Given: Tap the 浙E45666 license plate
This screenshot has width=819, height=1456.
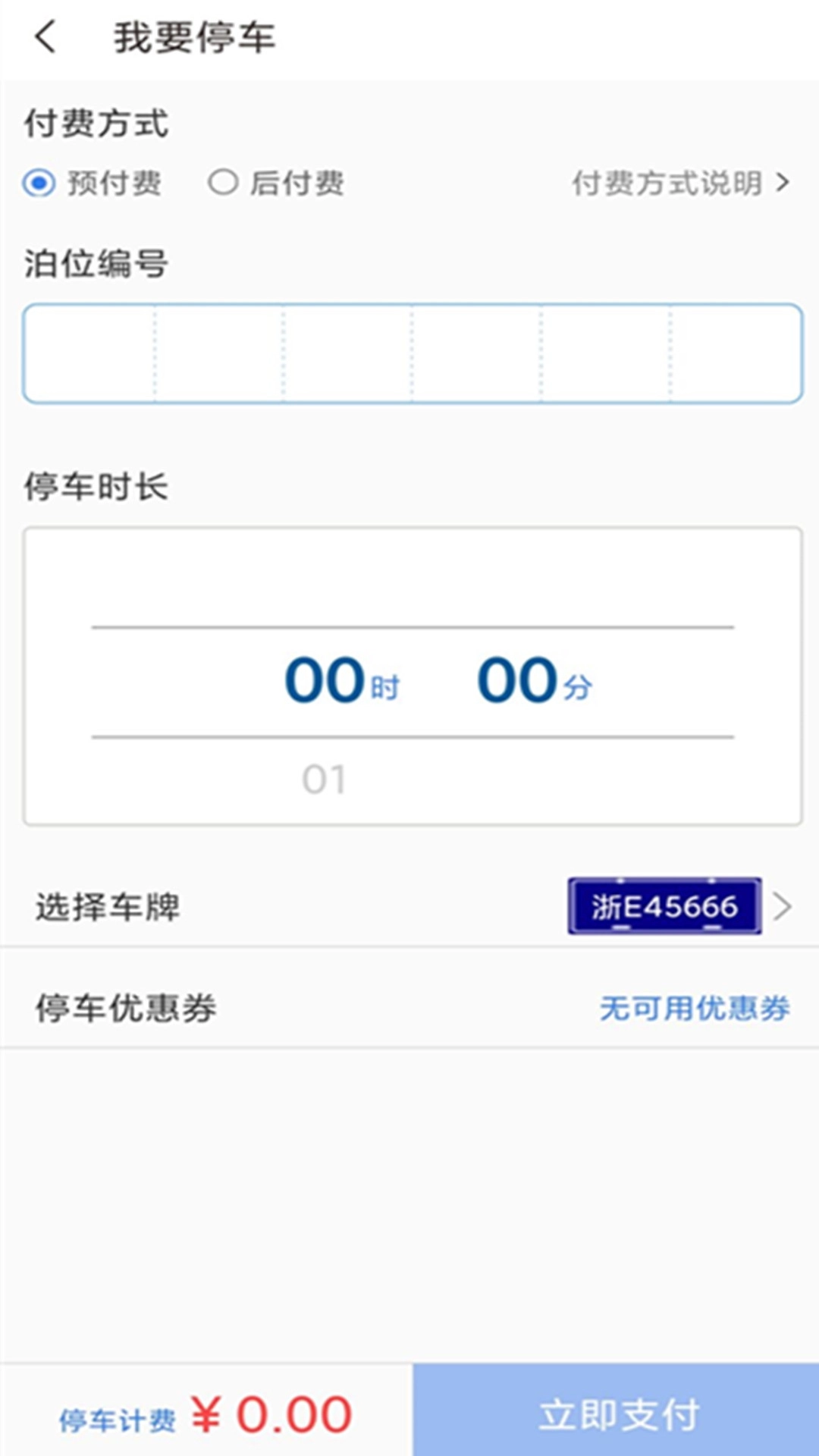Looking at the screenshot, I should (x=665, y=905).
